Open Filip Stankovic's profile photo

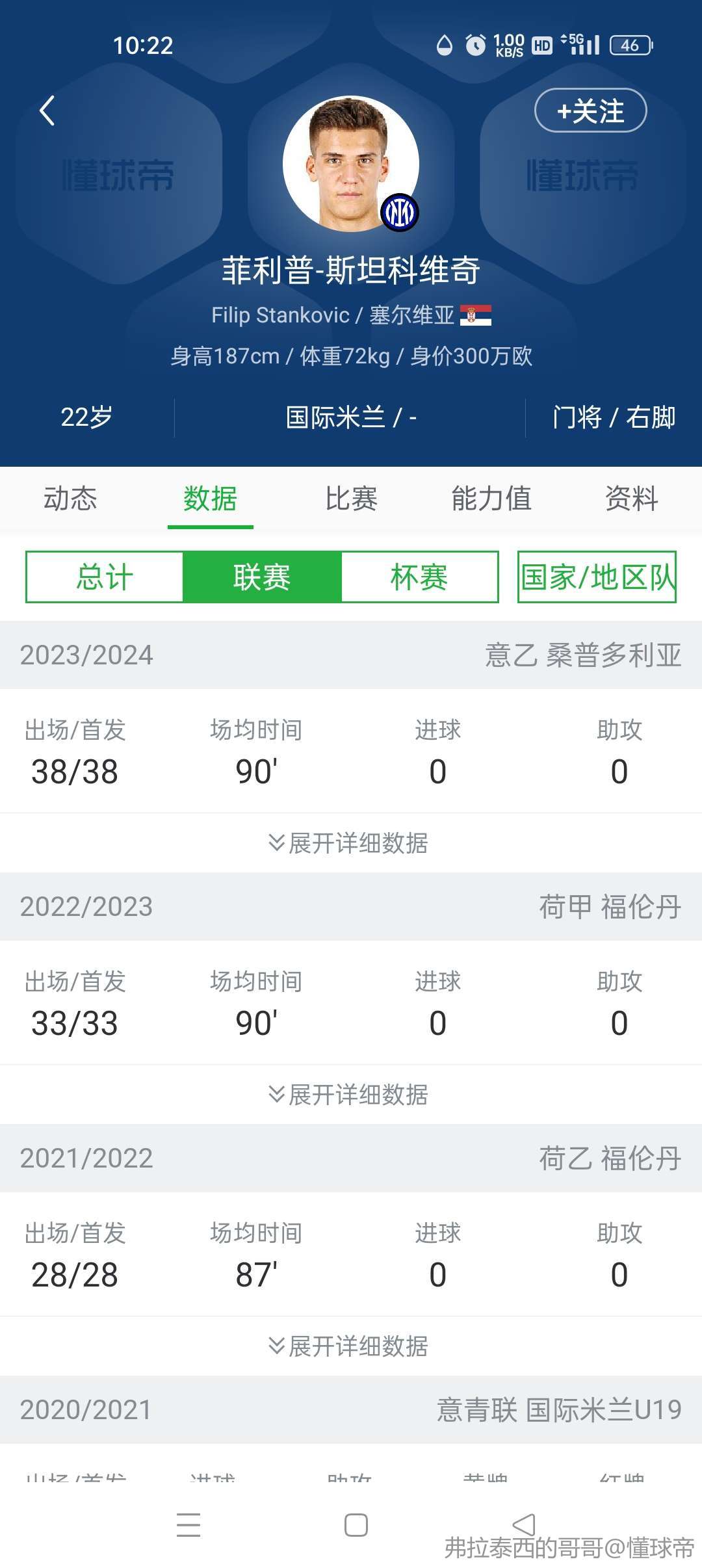350,164
